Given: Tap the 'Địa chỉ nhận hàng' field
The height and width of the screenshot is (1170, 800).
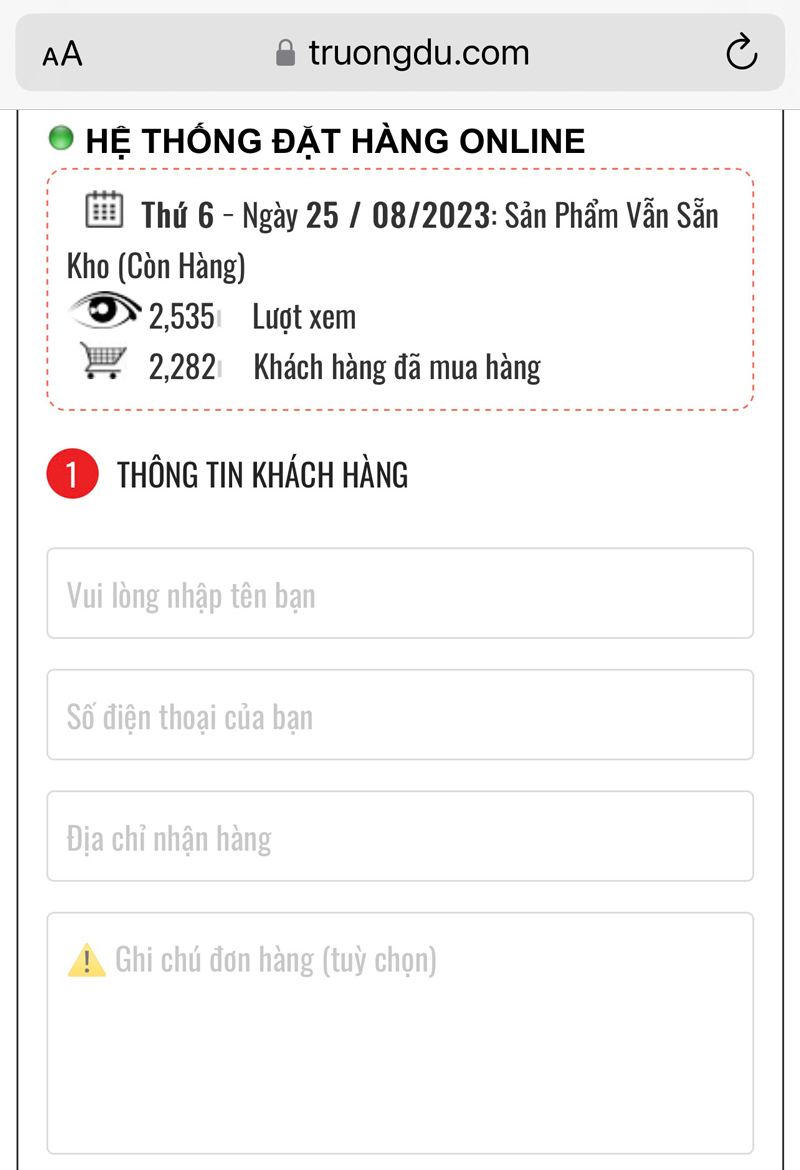Looking at the screenshot, I should pos(400,837).
